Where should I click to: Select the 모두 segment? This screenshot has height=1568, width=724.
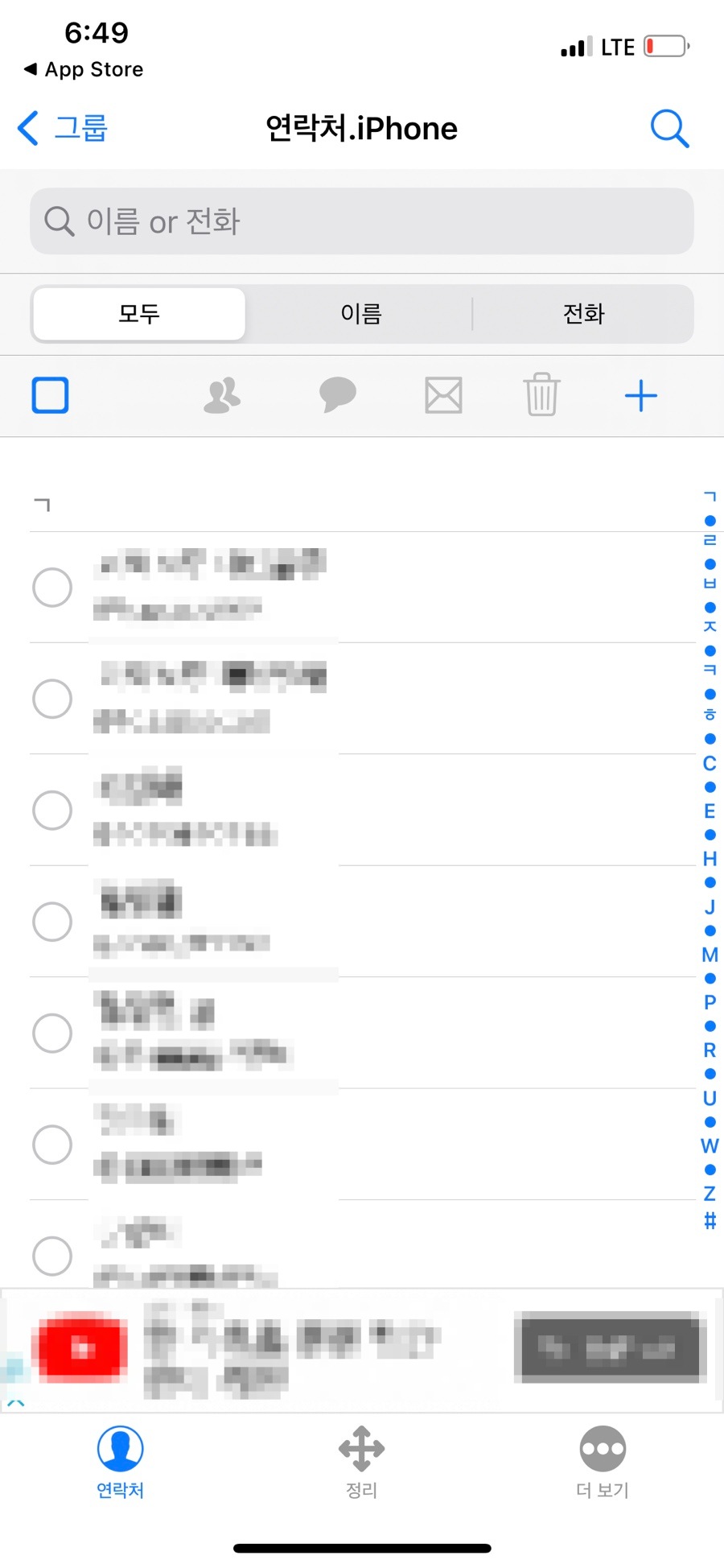click(139, 314)
